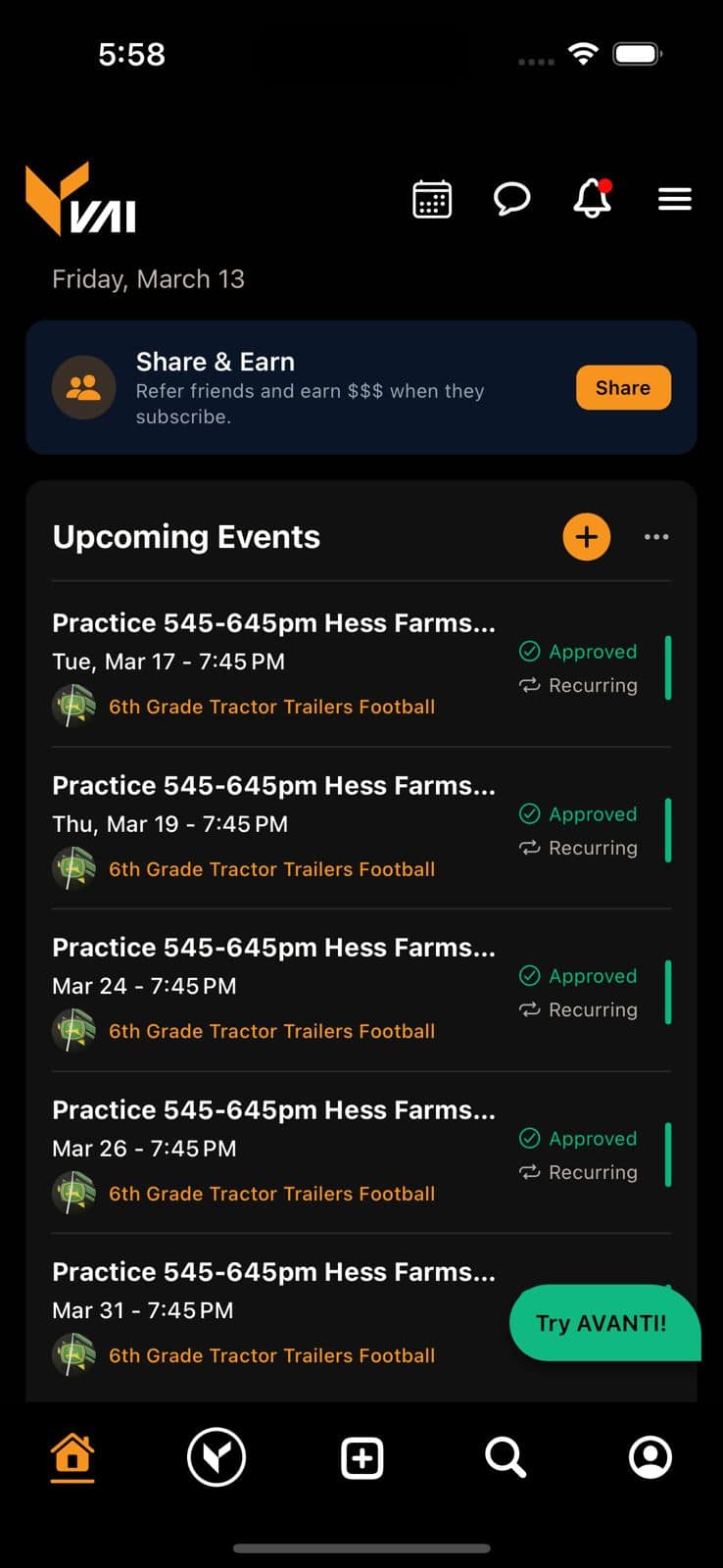Go to the Profile tab

[650, 1457]
